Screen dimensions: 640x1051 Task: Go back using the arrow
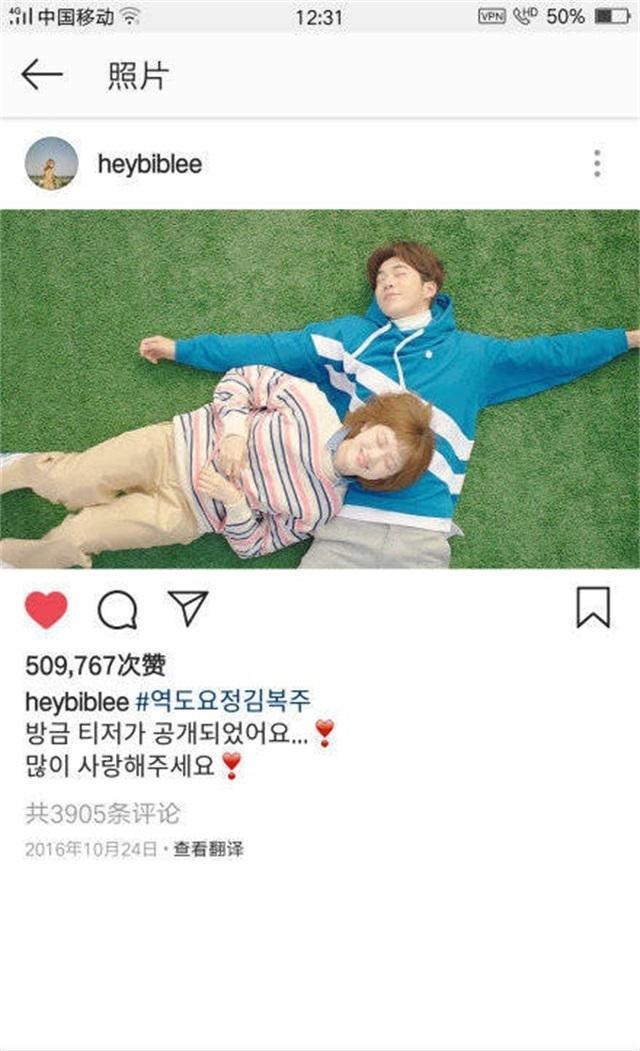click(x=42, y=75)
